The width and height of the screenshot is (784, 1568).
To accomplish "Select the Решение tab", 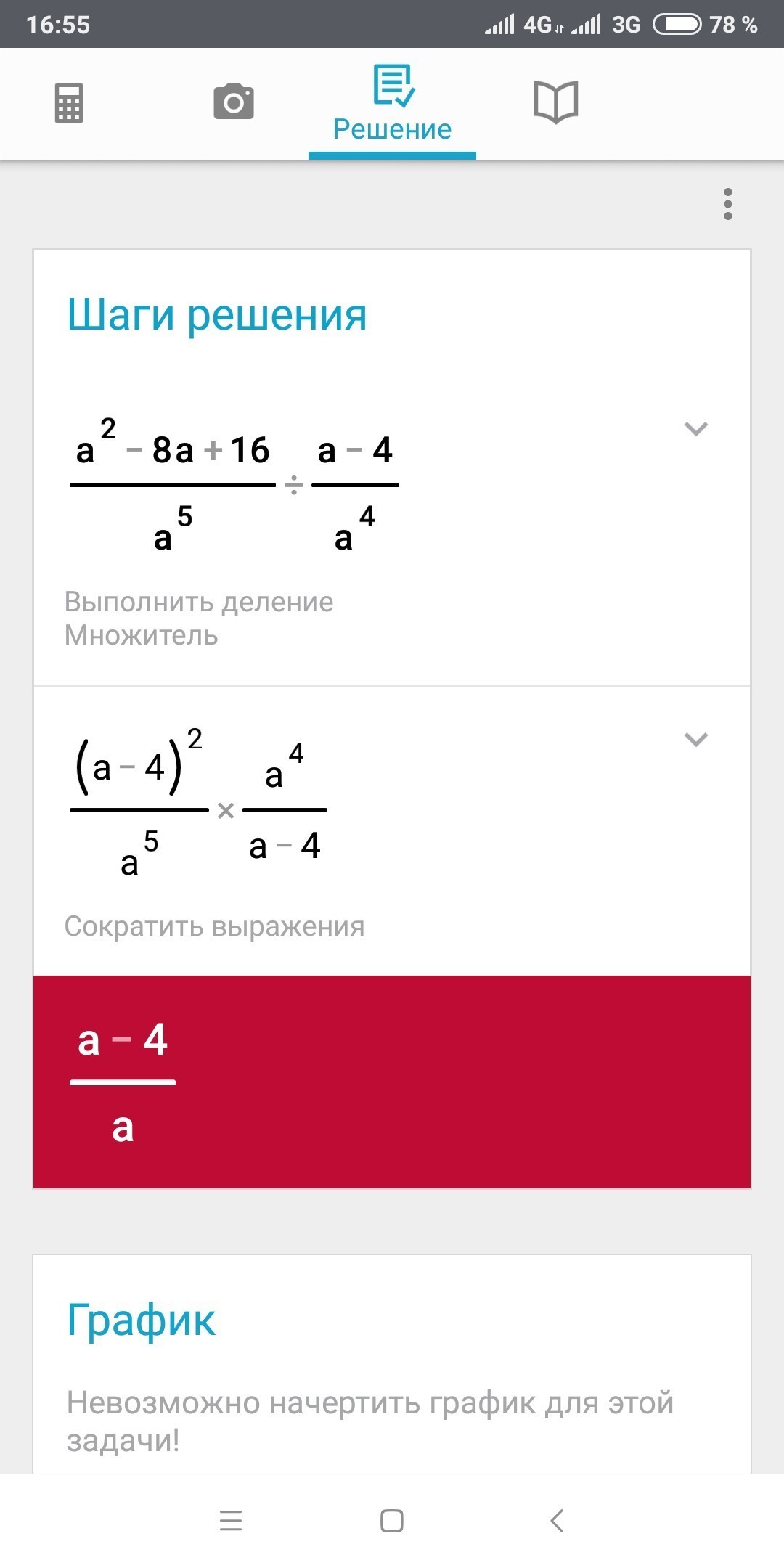I will 392,104.
